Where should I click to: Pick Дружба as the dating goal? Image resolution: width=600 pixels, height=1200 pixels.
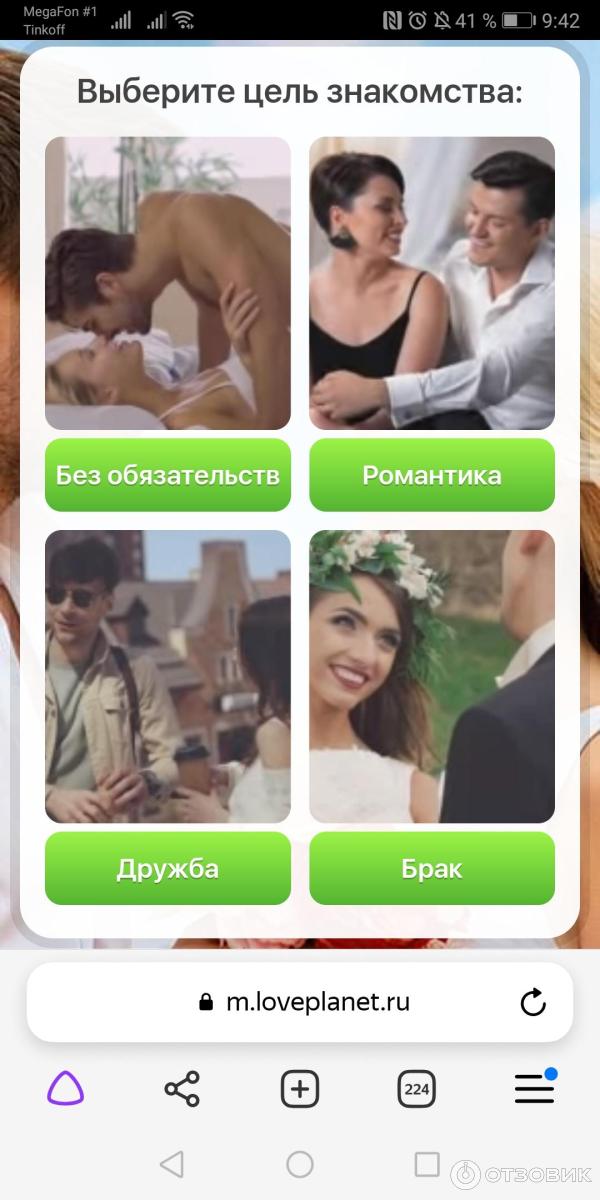pos(168,868)
